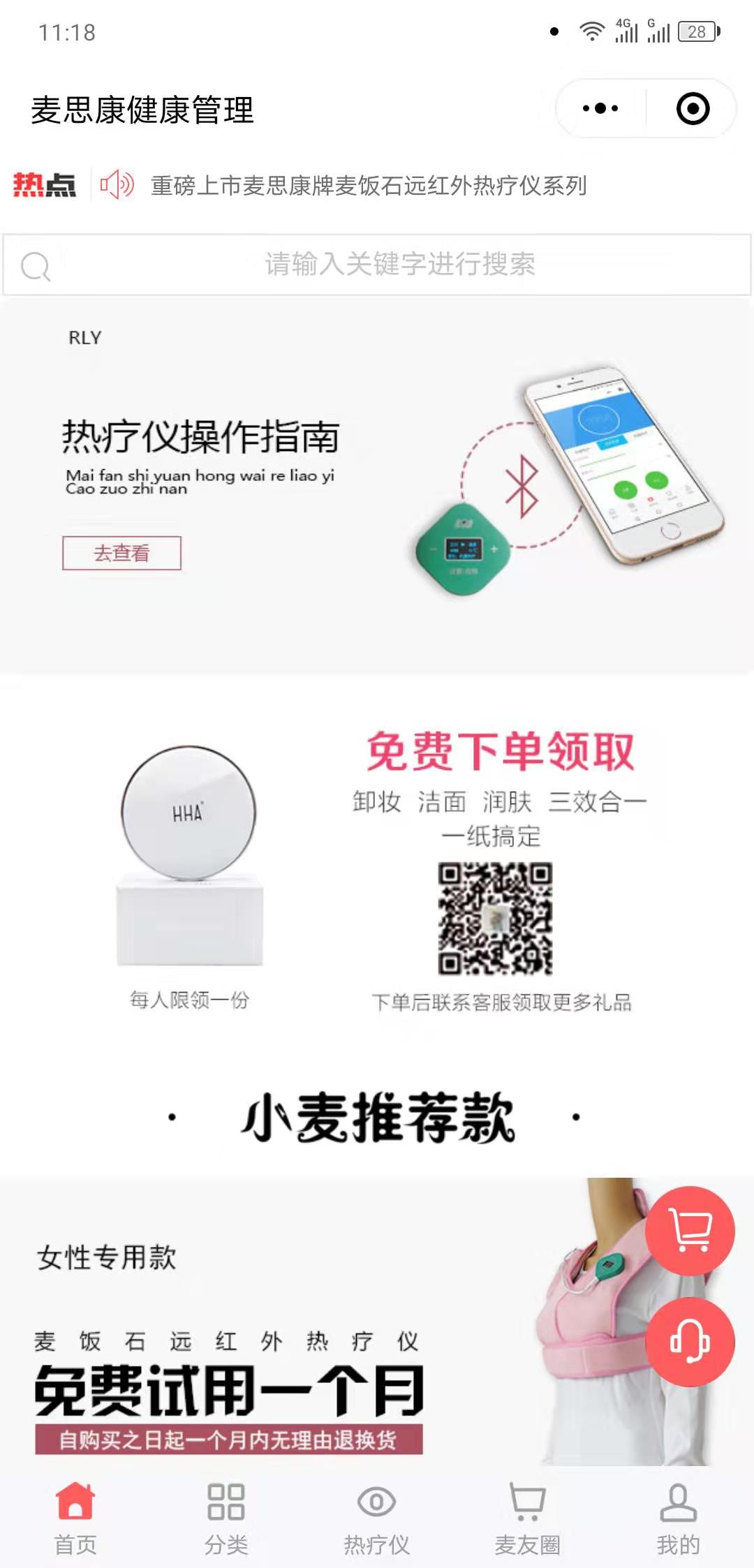Tap the keyword search box
754x1568 pixels.
click(398, 265)
